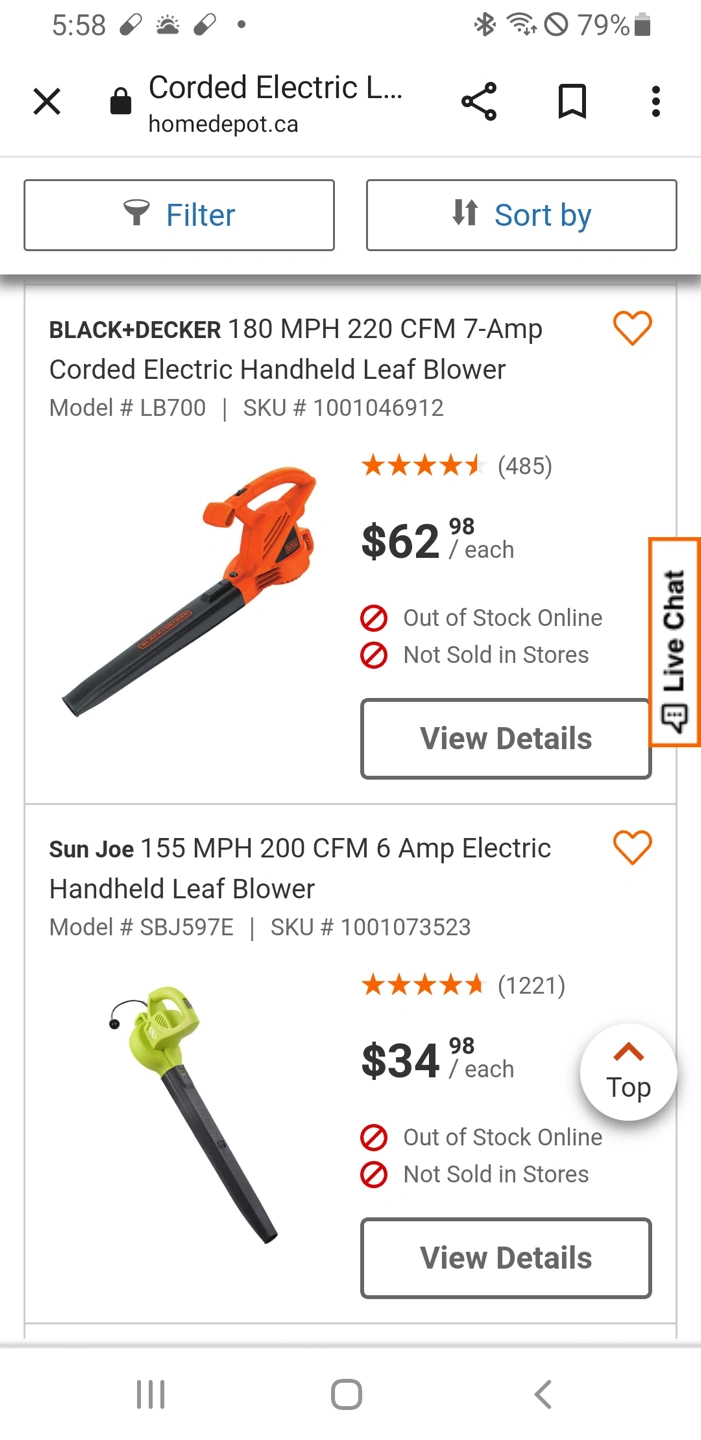Favorite the Sun Joe leaf blower
Screen dimensions: 701x1440
pyautogui.click(x=632, y=848)
